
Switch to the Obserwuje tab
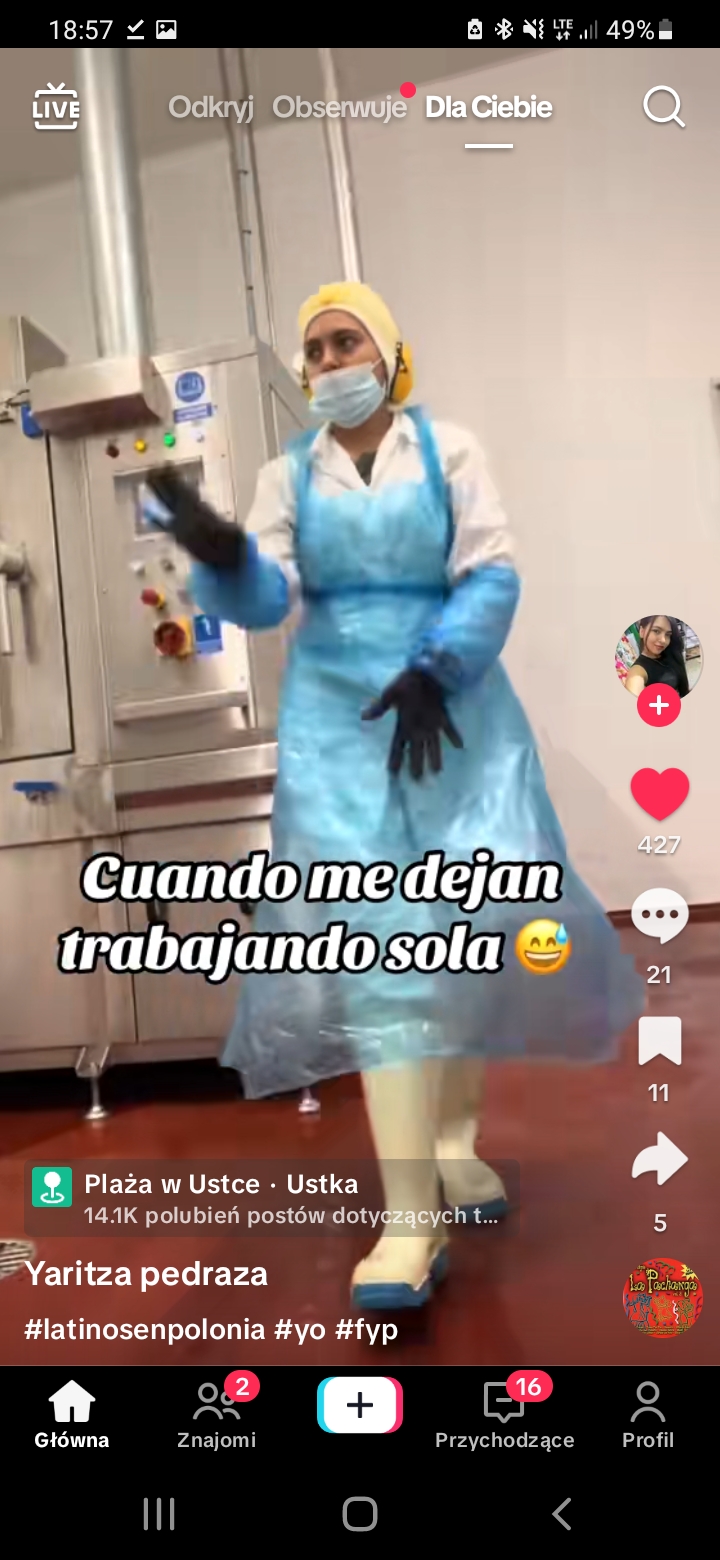coord(339,107)
